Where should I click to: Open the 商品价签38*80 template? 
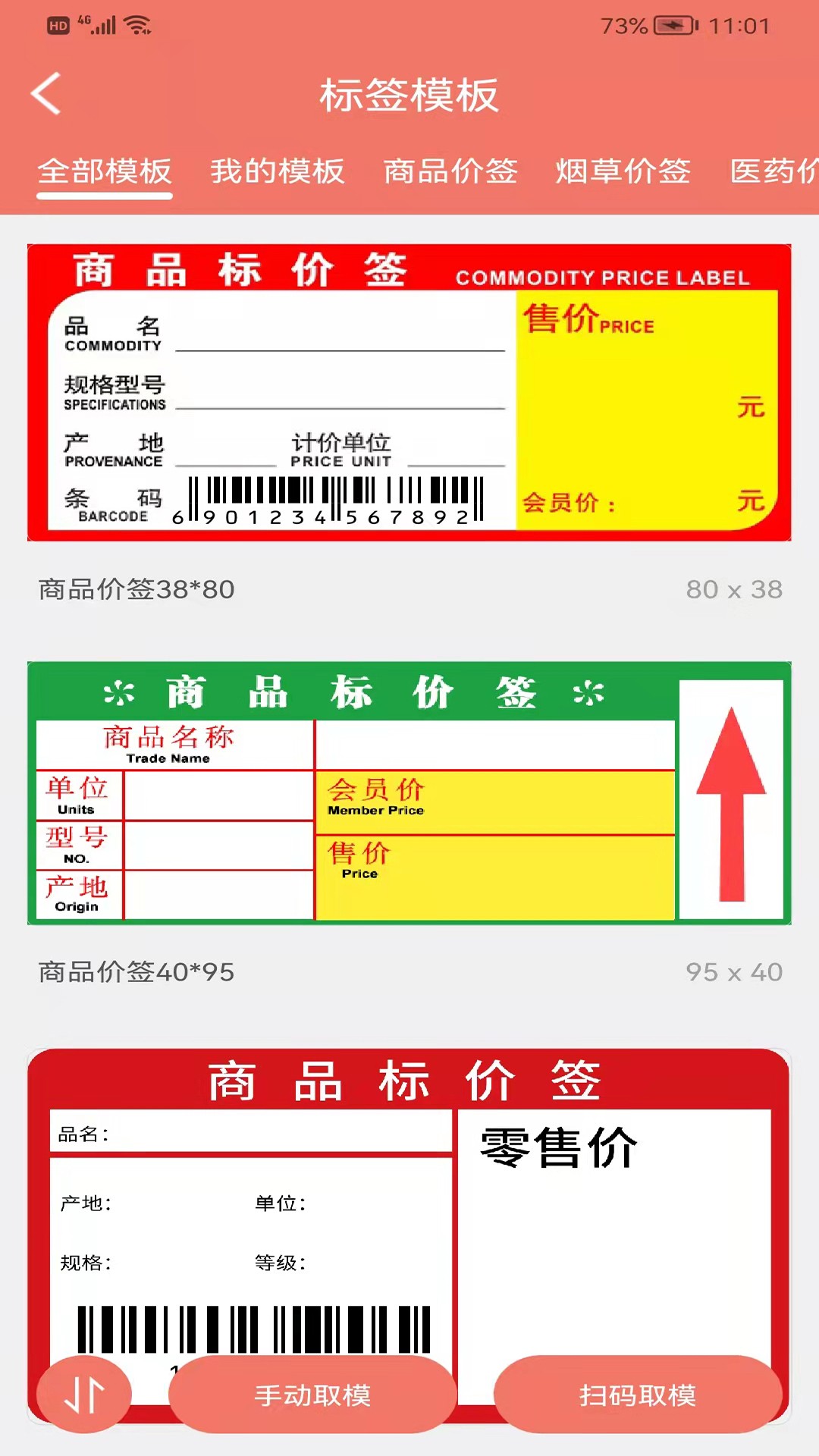(x=409, y=392)
